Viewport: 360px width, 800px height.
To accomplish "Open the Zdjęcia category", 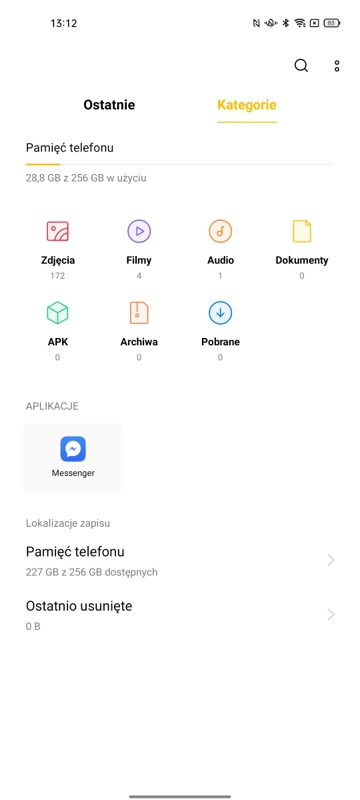I will click(x=58, y=250).
